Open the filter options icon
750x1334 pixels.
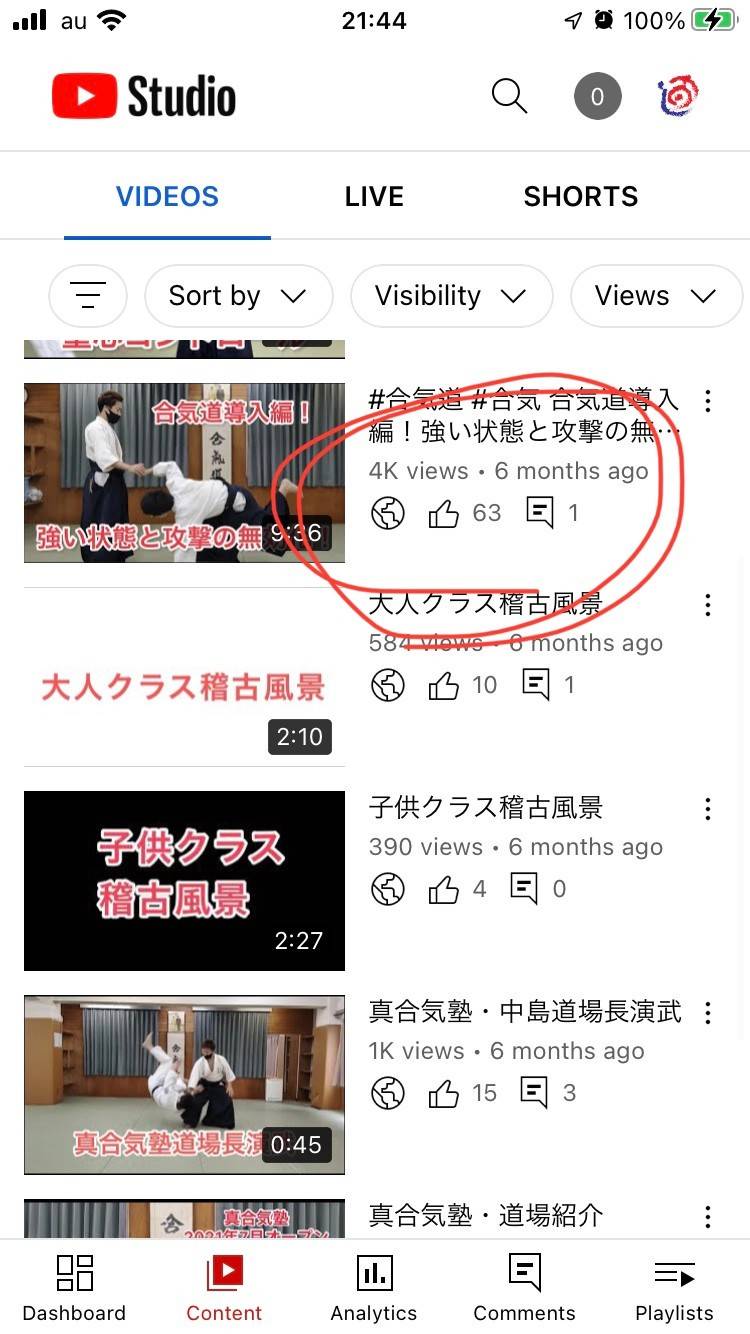tap(88, 296)
